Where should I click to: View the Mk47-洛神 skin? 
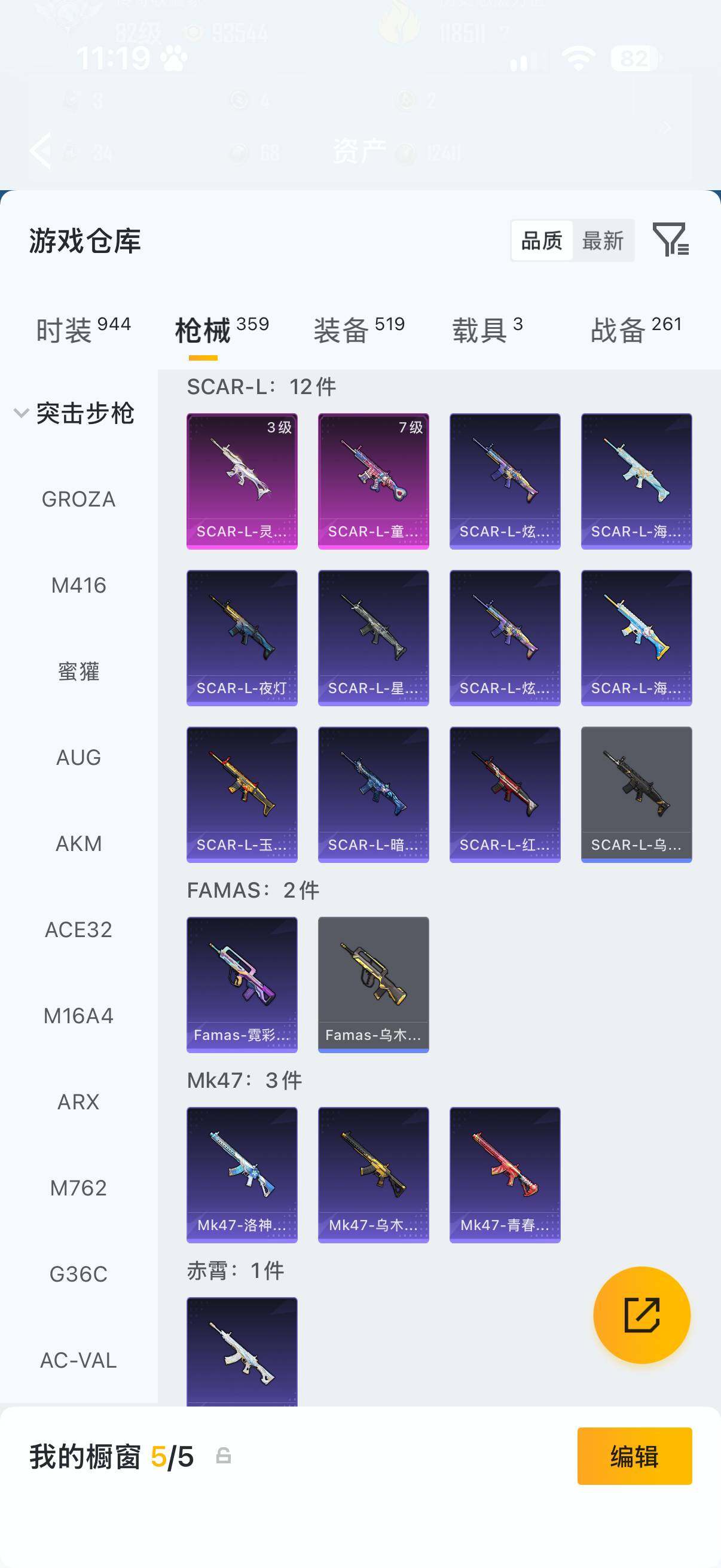242,1175
